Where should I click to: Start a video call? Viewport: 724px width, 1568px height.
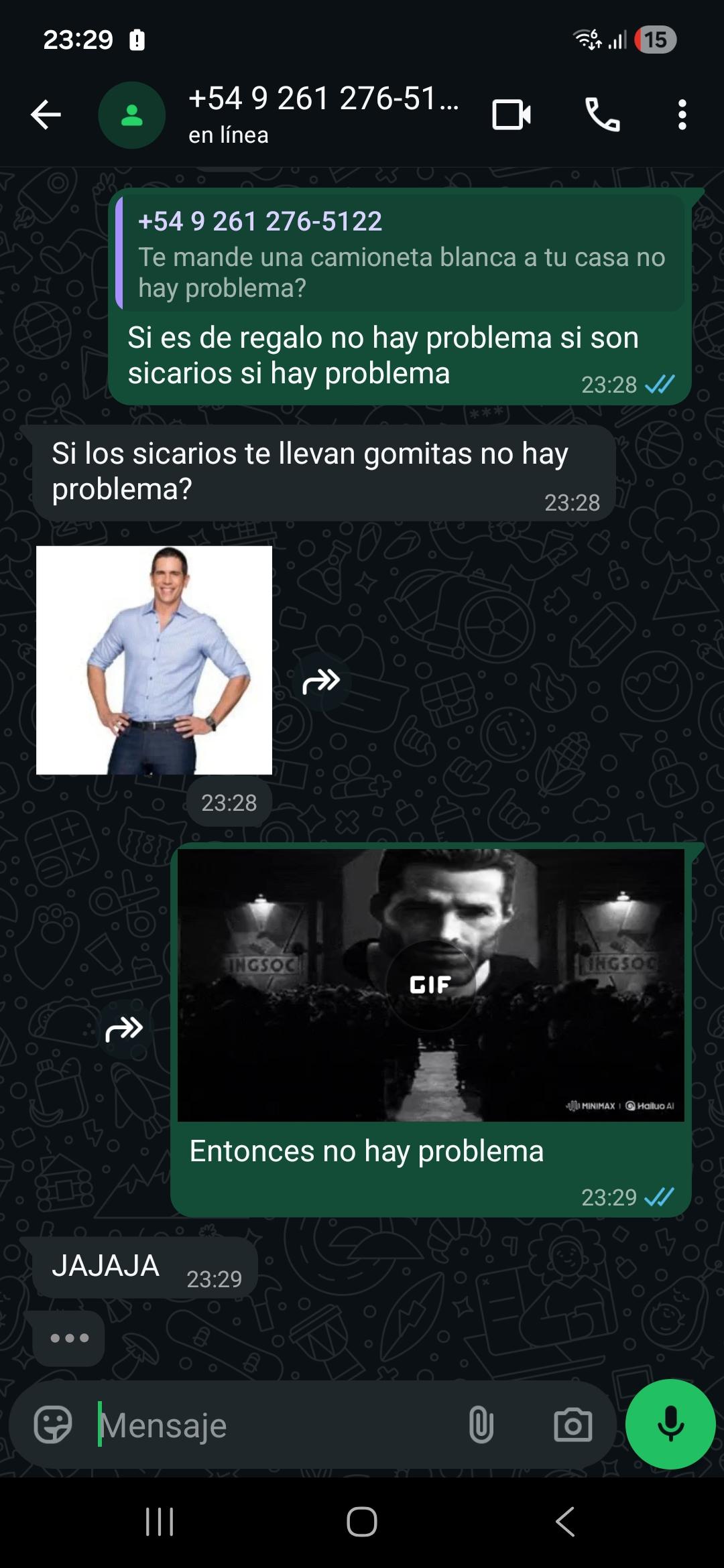click(511, 115)
